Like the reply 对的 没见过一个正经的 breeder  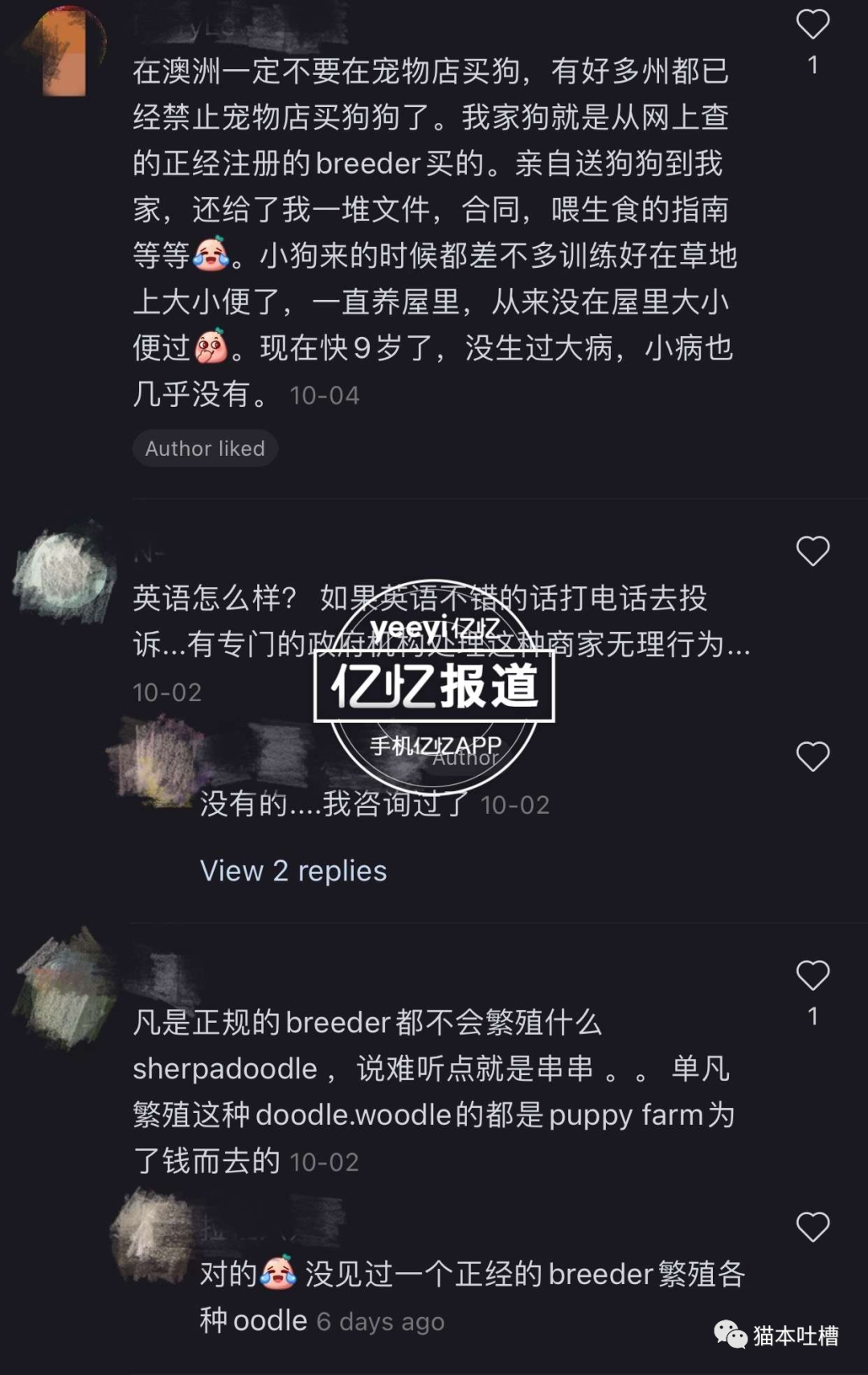click(x=813, y=1227)
